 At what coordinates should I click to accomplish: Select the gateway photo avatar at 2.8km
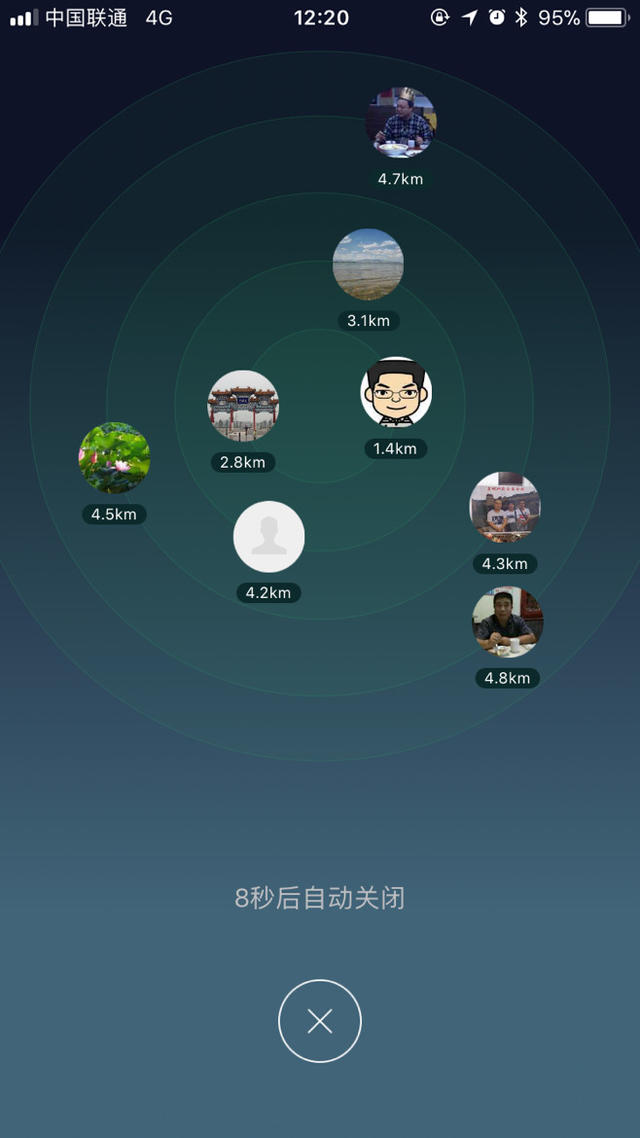click(x=243, y=406)
